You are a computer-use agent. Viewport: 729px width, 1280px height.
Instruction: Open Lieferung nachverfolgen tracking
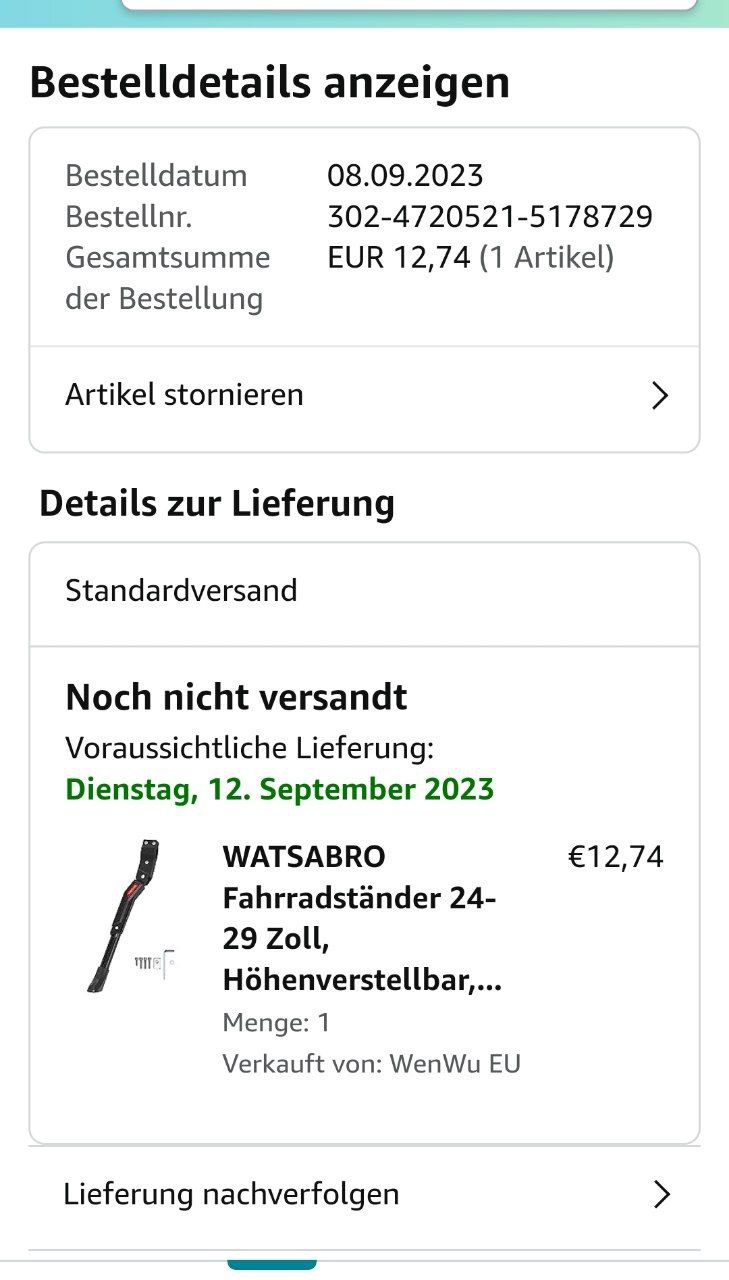(x=364, y=1194)
